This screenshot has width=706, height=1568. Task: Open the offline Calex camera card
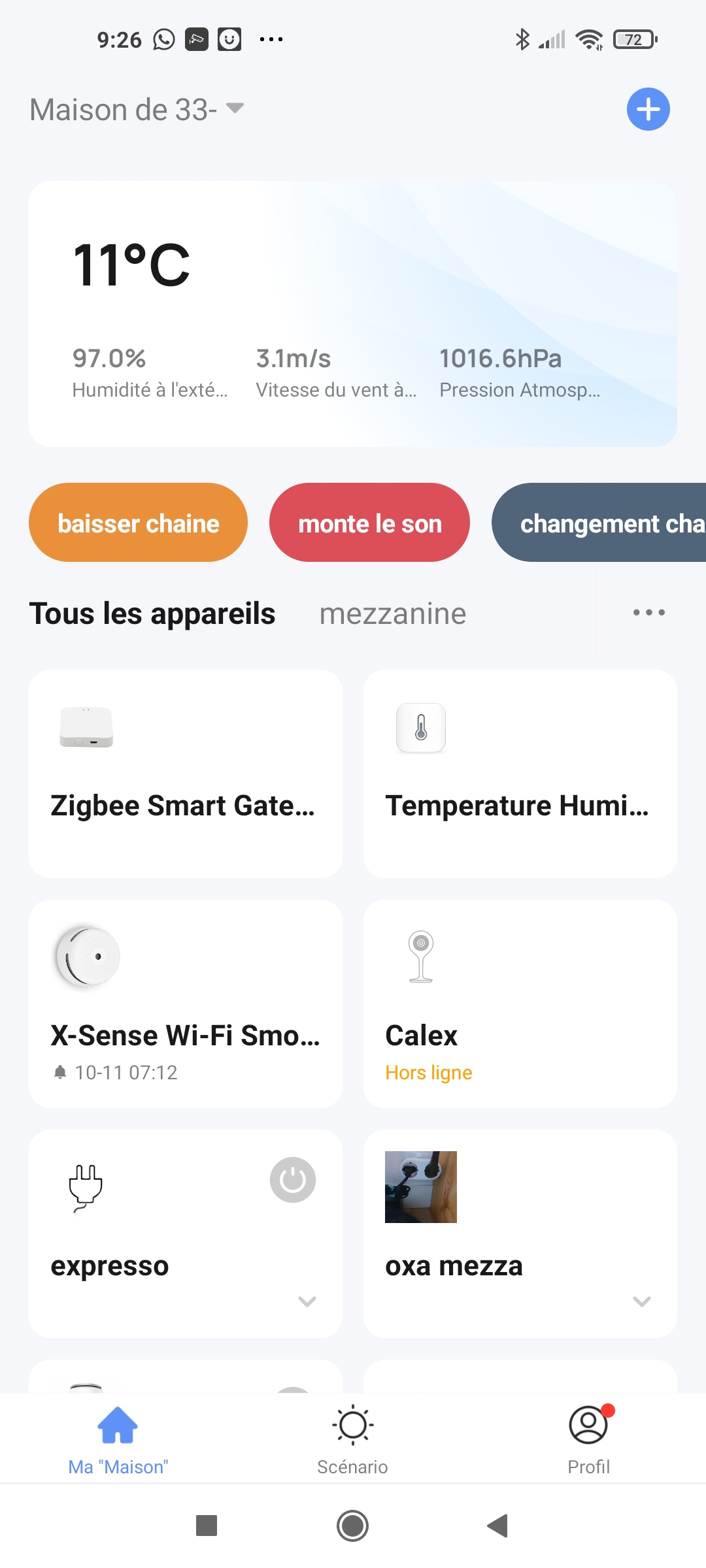[520, 1004]
